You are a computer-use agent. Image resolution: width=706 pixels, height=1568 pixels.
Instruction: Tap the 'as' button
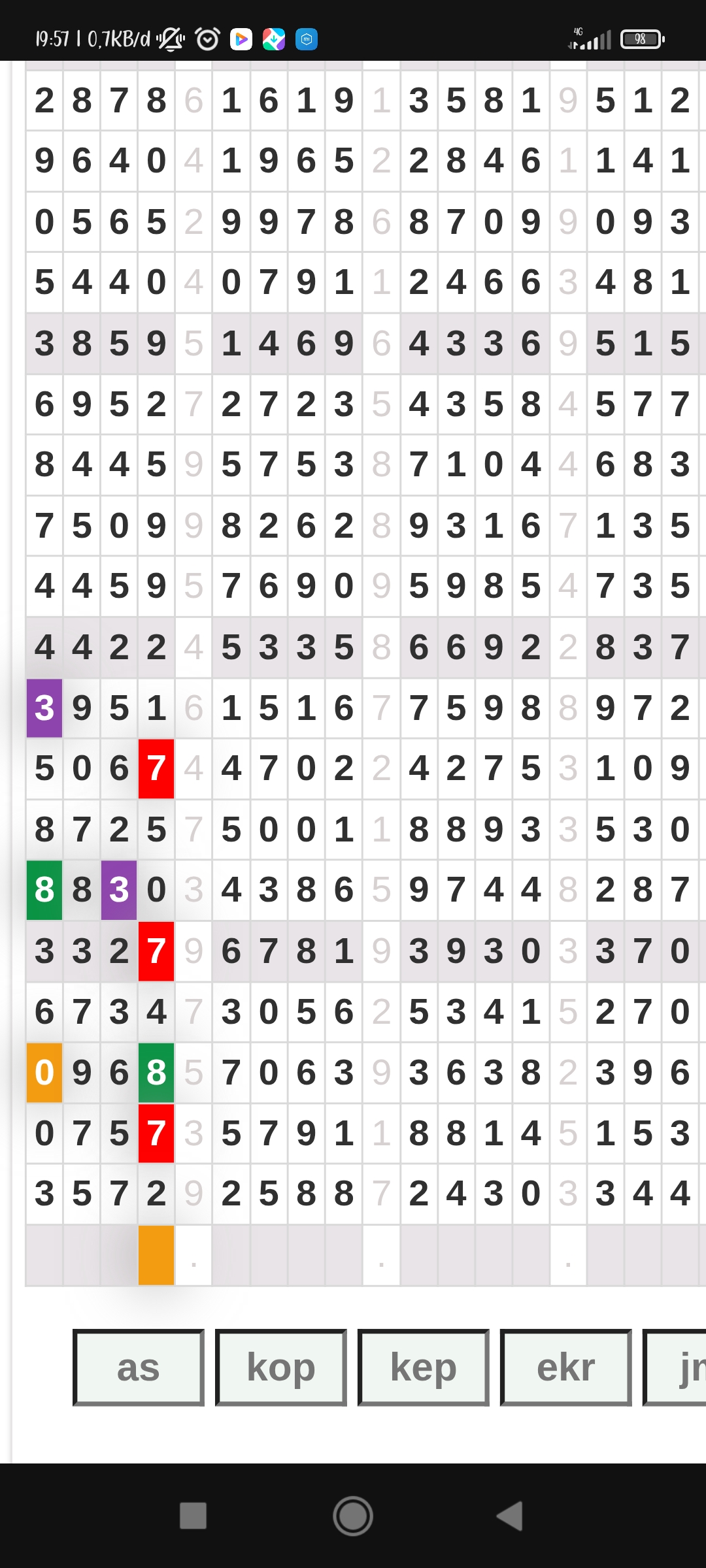tap(138, 1367)
